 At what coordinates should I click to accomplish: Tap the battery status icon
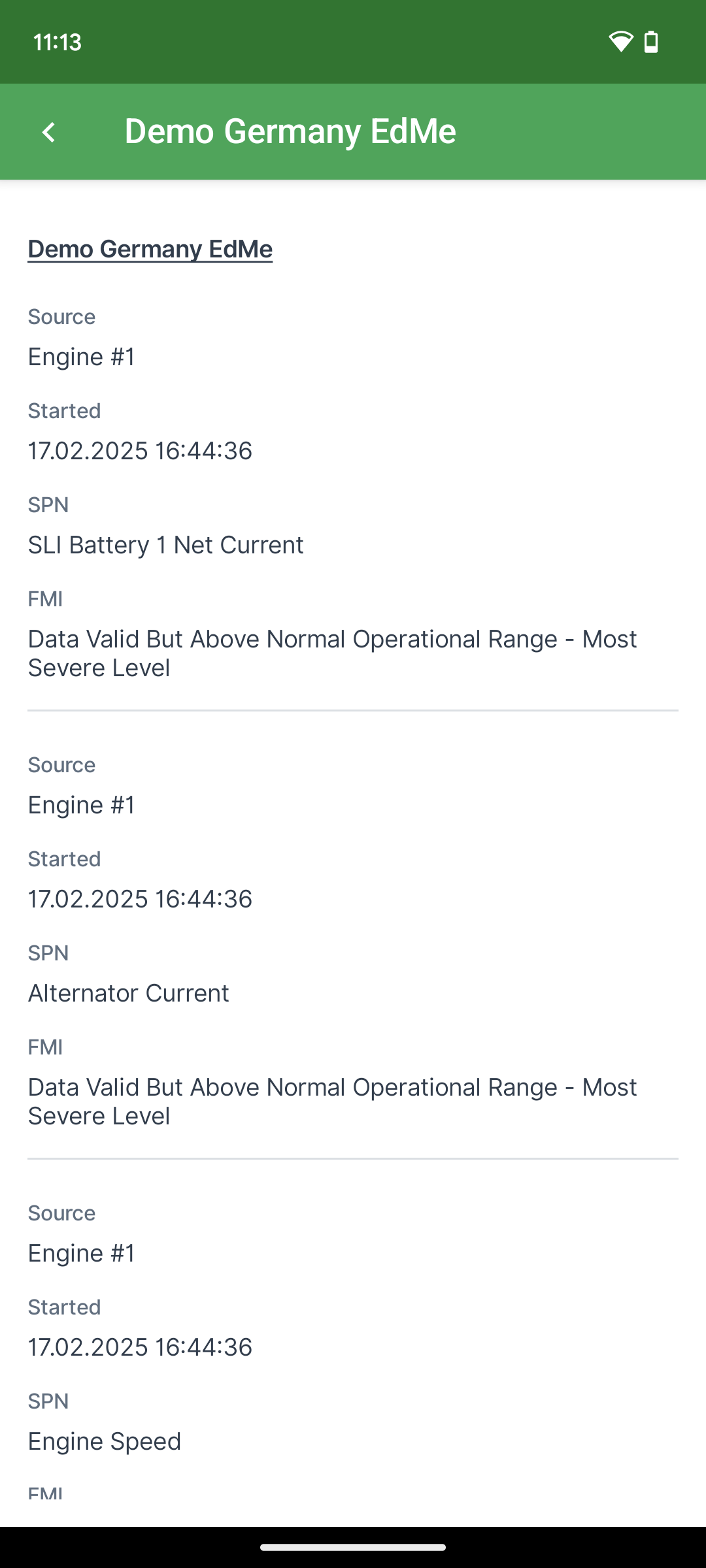click(x=651, y=42)
